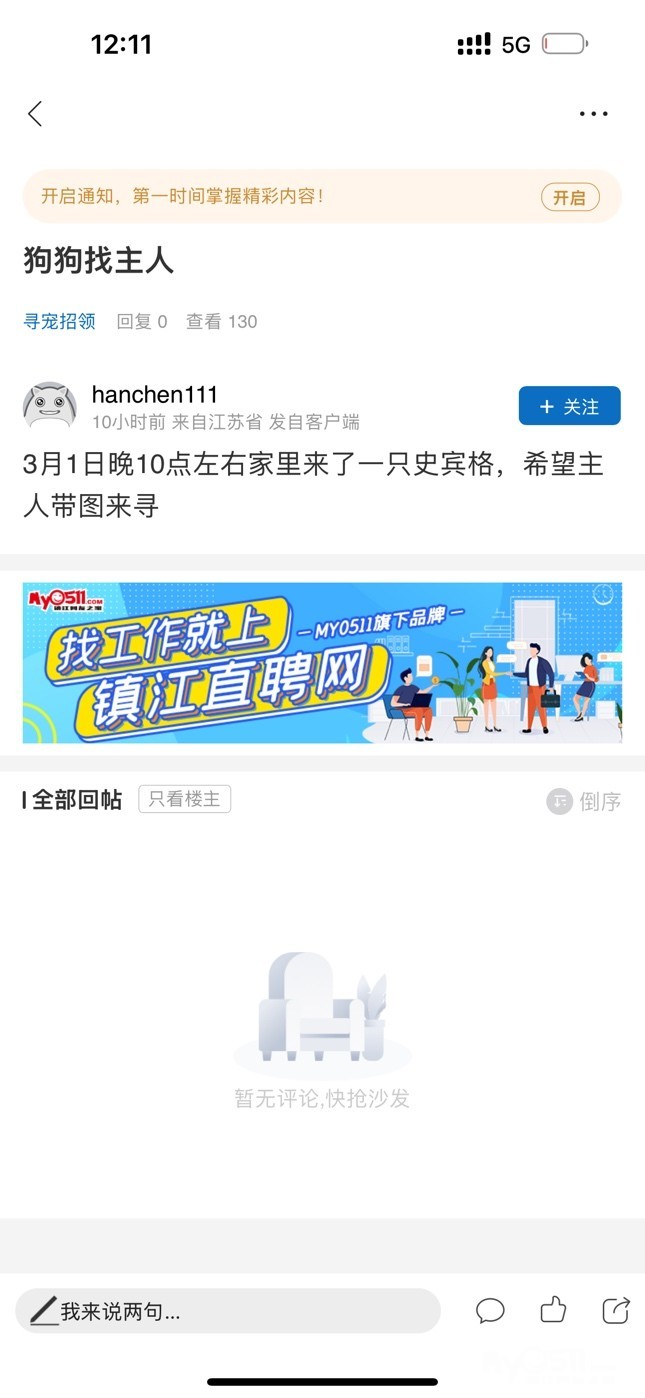
Task: View hanchen111's profile avatar
Action: [x=50, y=406]
